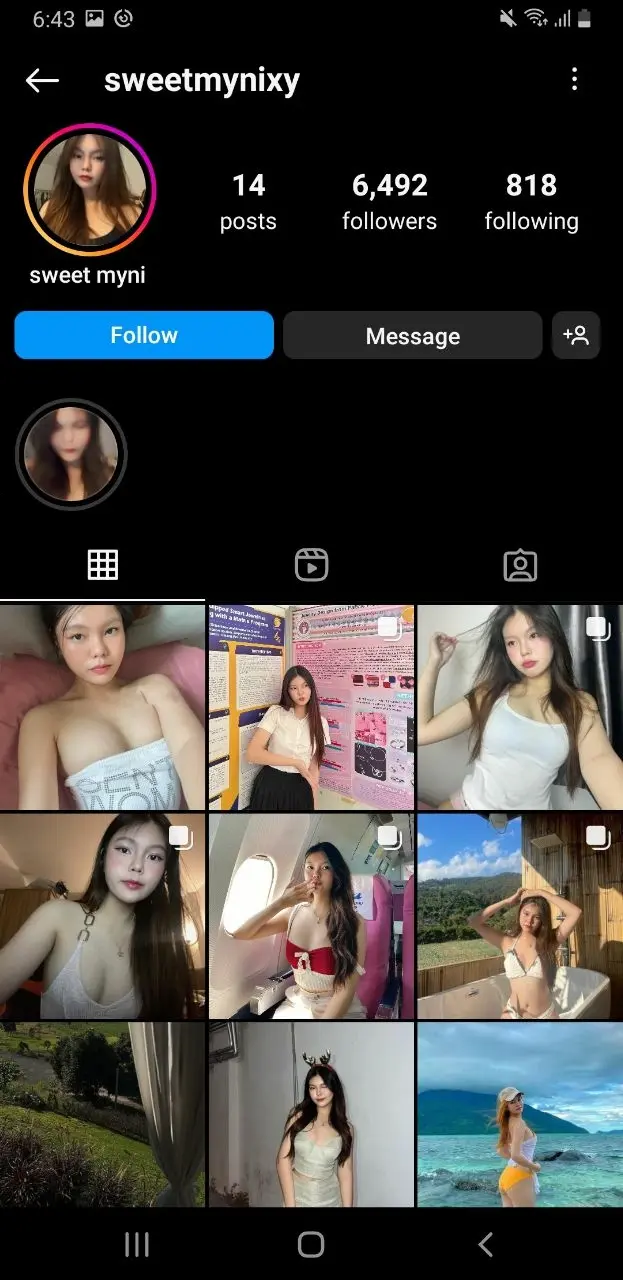This screenshot has height=1280, width=623.
Task: Tap the Message button
Action: 413,336
